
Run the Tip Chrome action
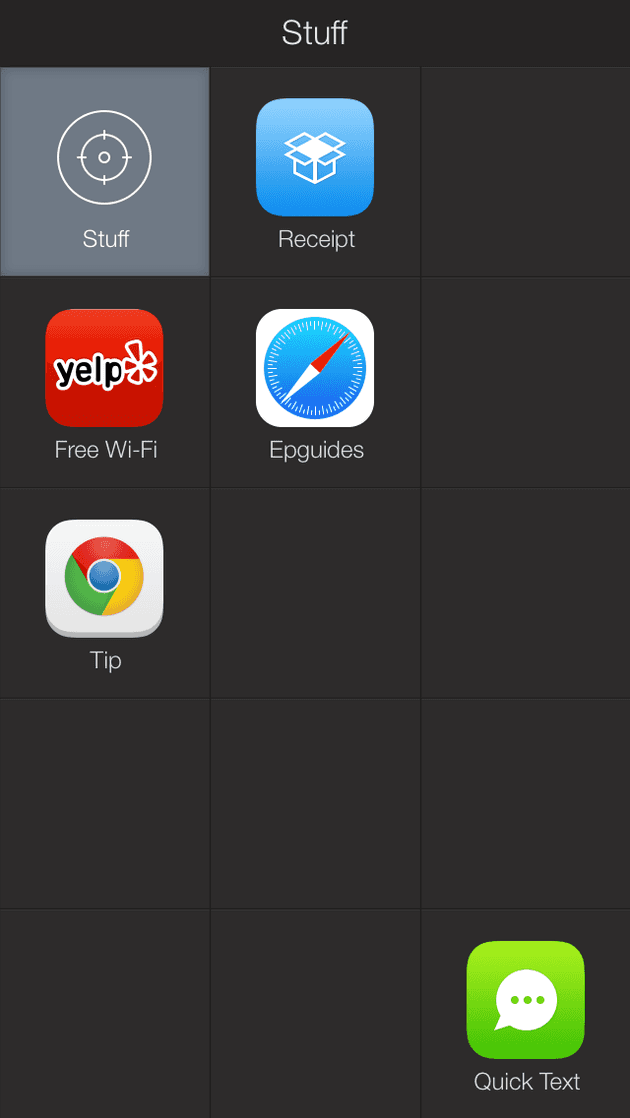pyautogui.click(x=105, y=593)
